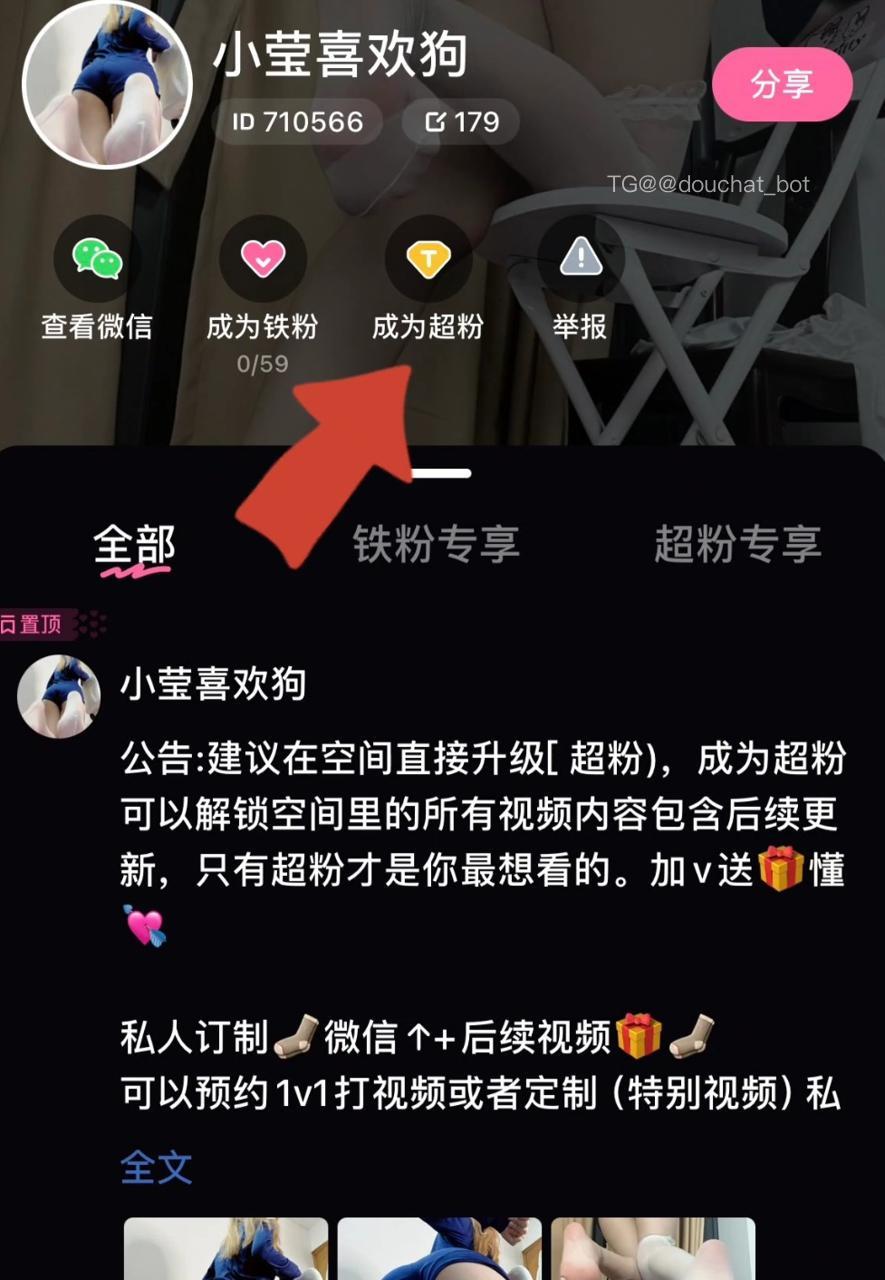The image size is (885, 1280).
Task: Switch to the 铁粉专享 tab
Action: coord(436,544)
